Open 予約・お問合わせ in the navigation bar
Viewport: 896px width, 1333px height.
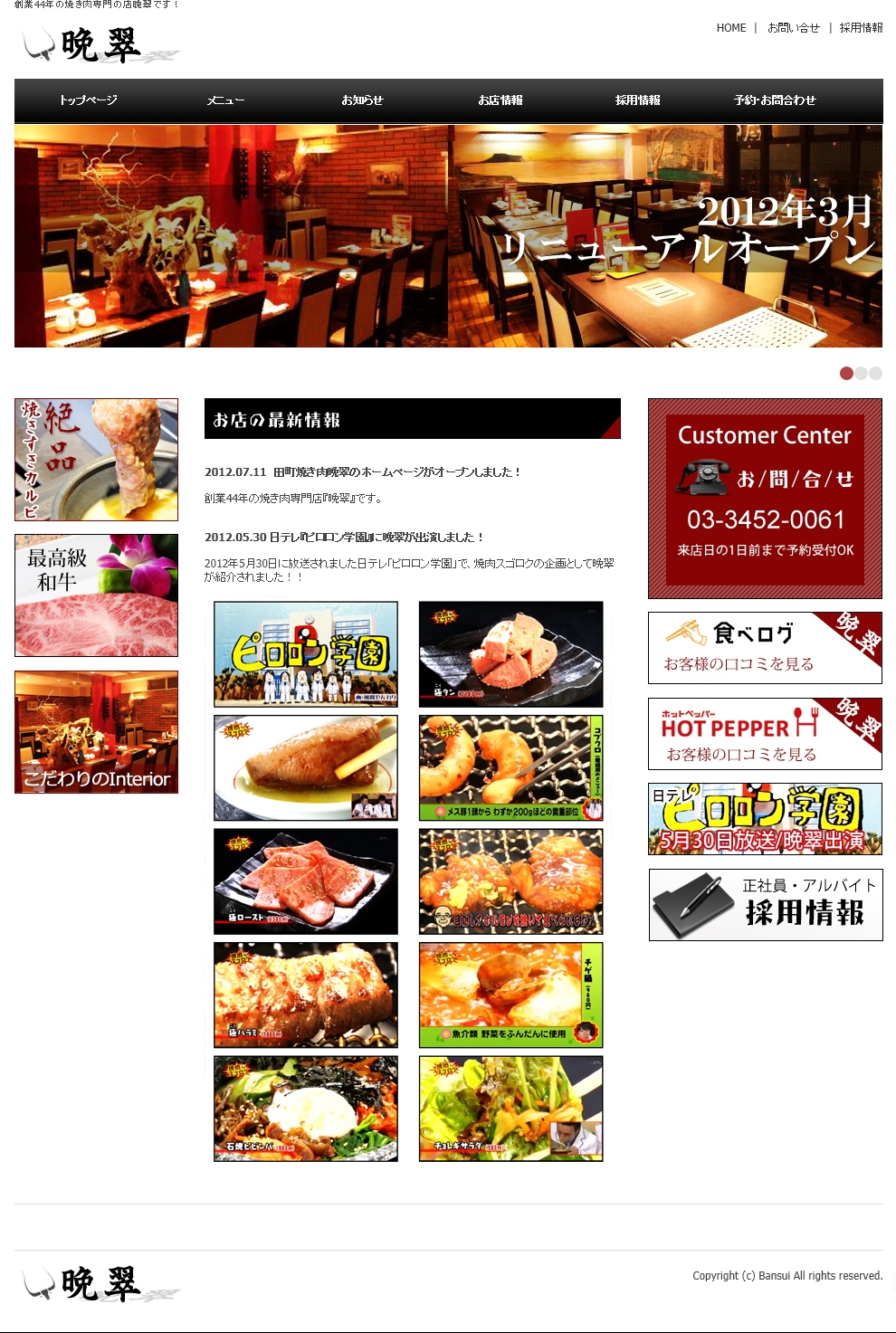(775, 100)
